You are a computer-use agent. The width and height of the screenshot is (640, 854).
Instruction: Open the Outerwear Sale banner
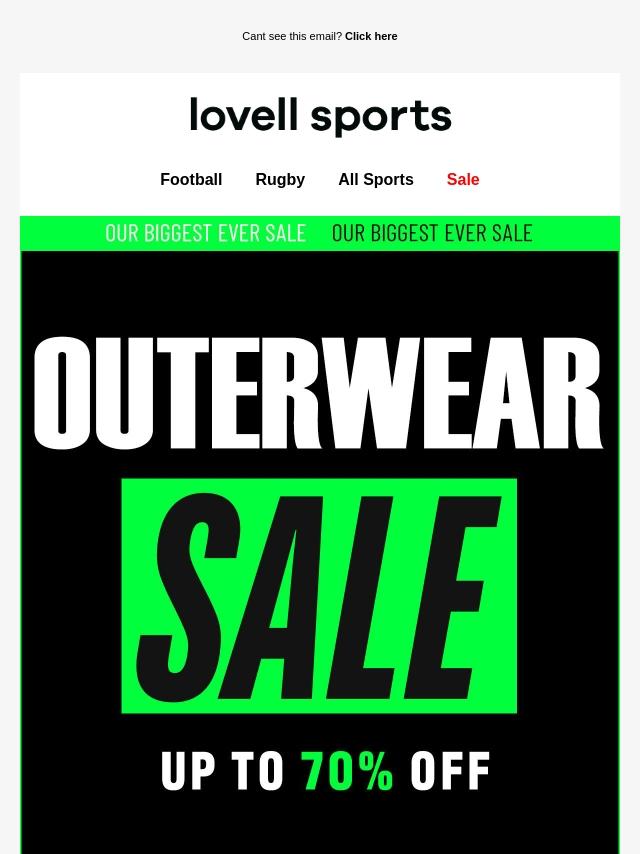(320, 560)
